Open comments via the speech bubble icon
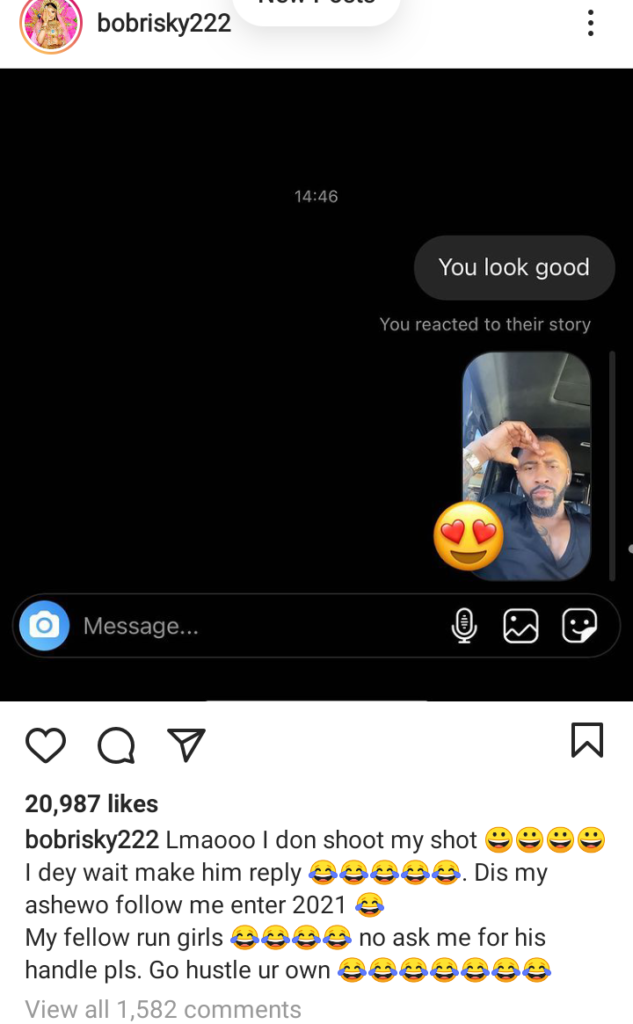 tap(116, 744)
